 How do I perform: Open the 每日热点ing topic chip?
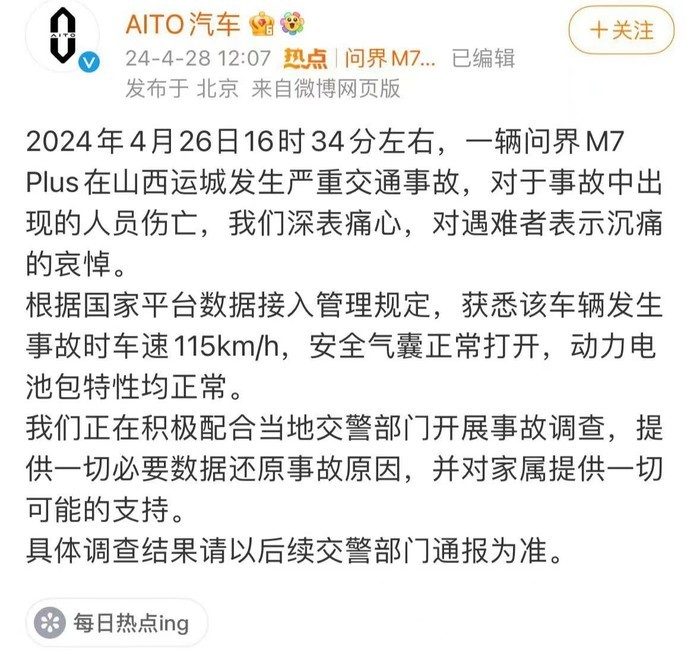[117, 623]
